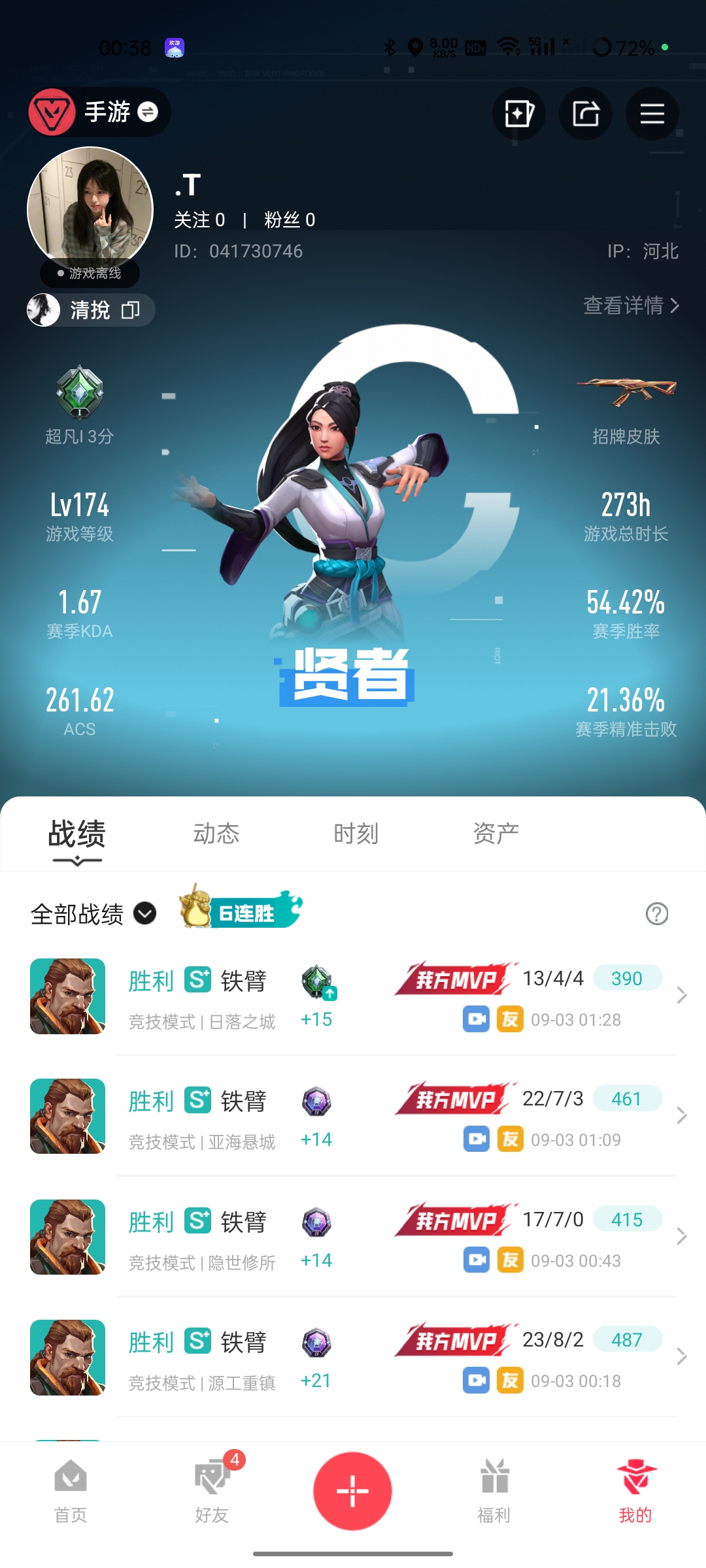The height and width of the screenshot is (1568, 706).
Task: Switch to the 动态 tab
Action: pos(216,834)
